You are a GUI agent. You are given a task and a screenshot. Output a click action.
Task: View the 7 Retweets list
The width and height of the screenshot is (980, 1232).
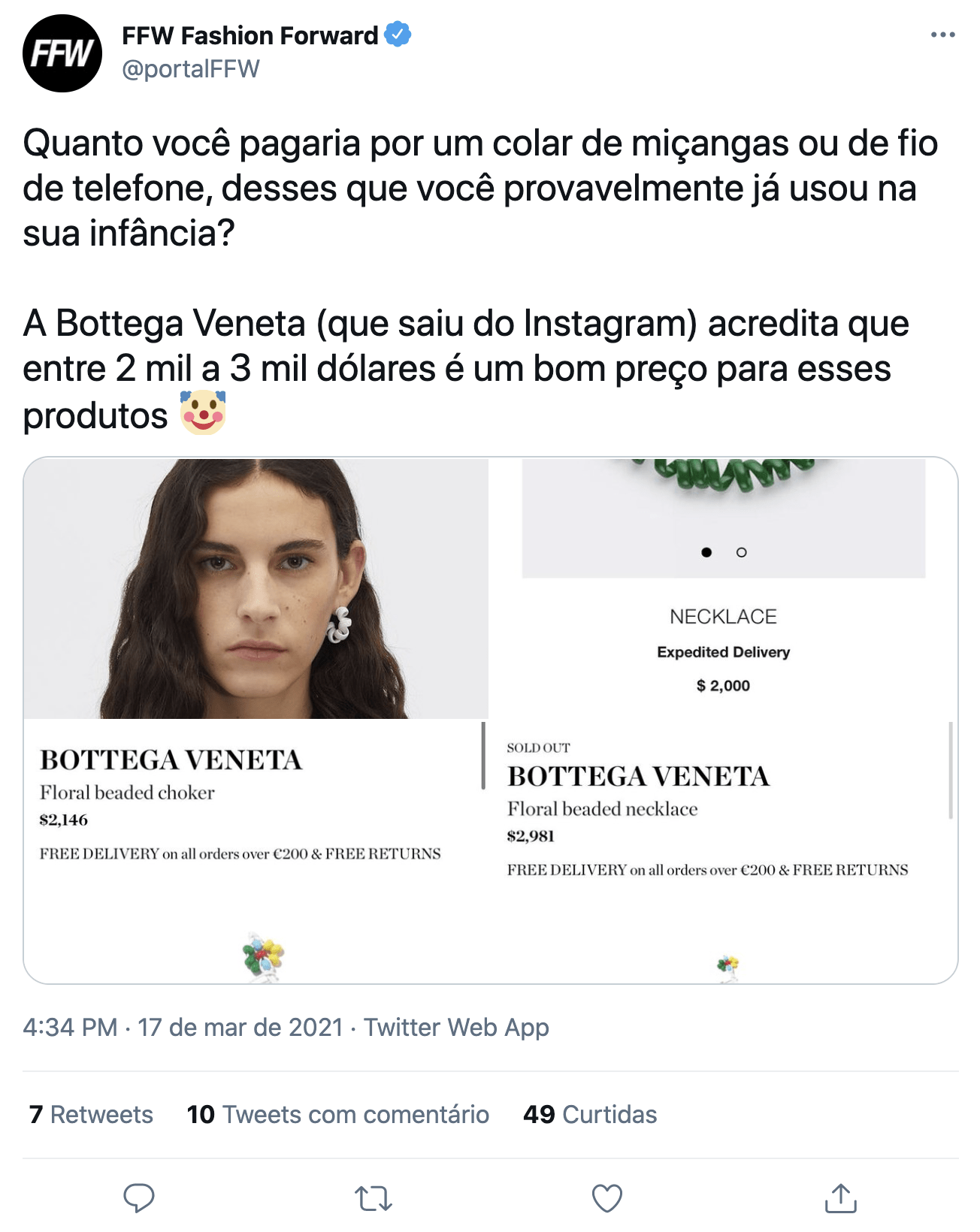91,1114
